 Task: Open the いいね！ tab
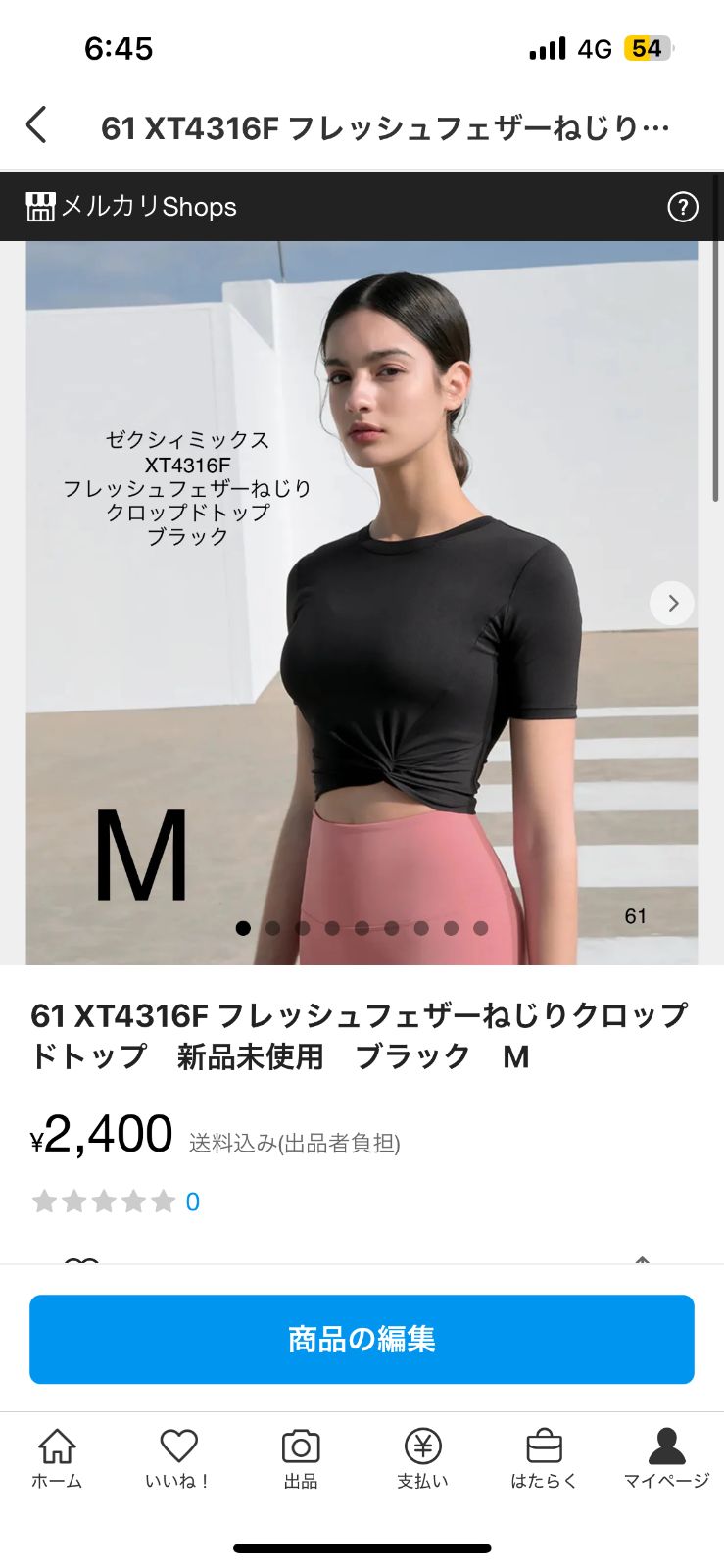178,1457
